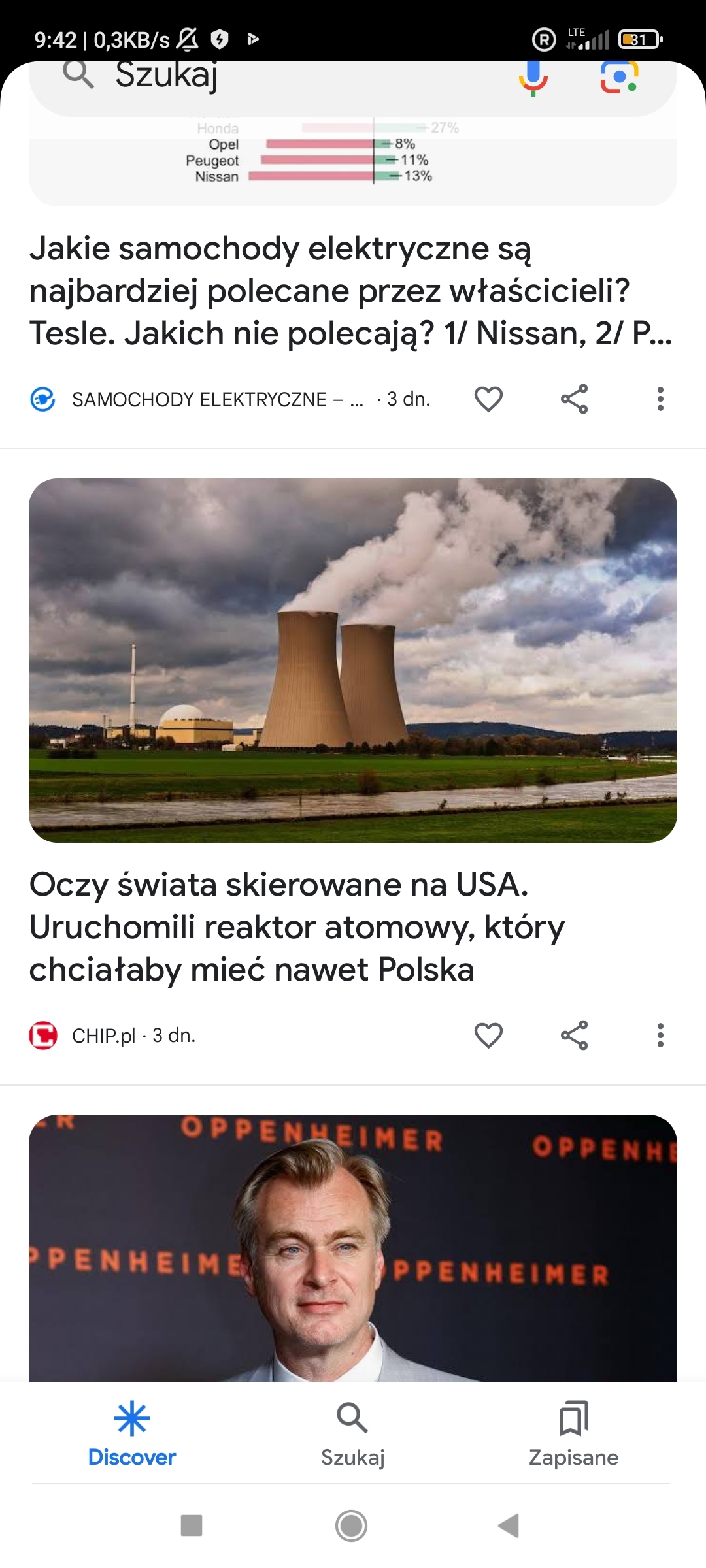The width and height of the screenshot is (706, 1568).
Task: Share the Samochody Elektryczne article
Action: [574, 399]
